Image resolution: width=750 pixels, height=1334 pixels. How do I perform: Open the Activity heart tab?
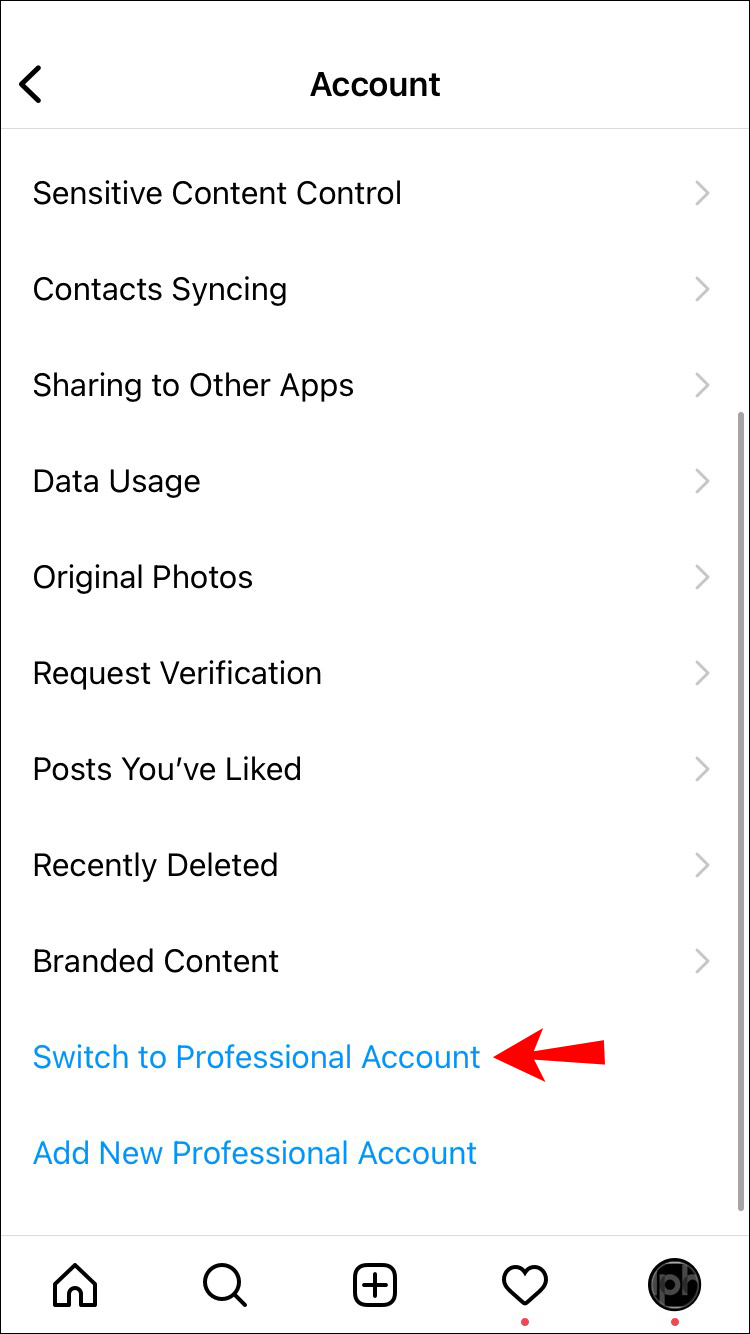525,1284
